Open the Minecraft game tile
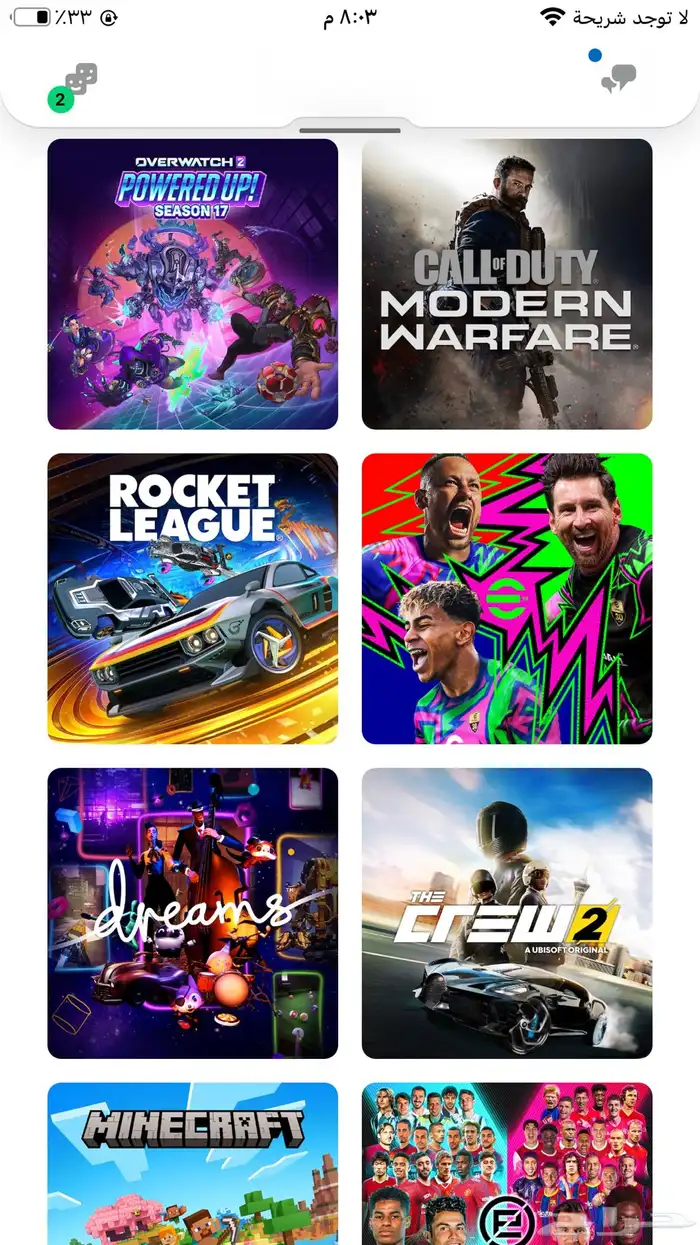 tap(192, 1165)
